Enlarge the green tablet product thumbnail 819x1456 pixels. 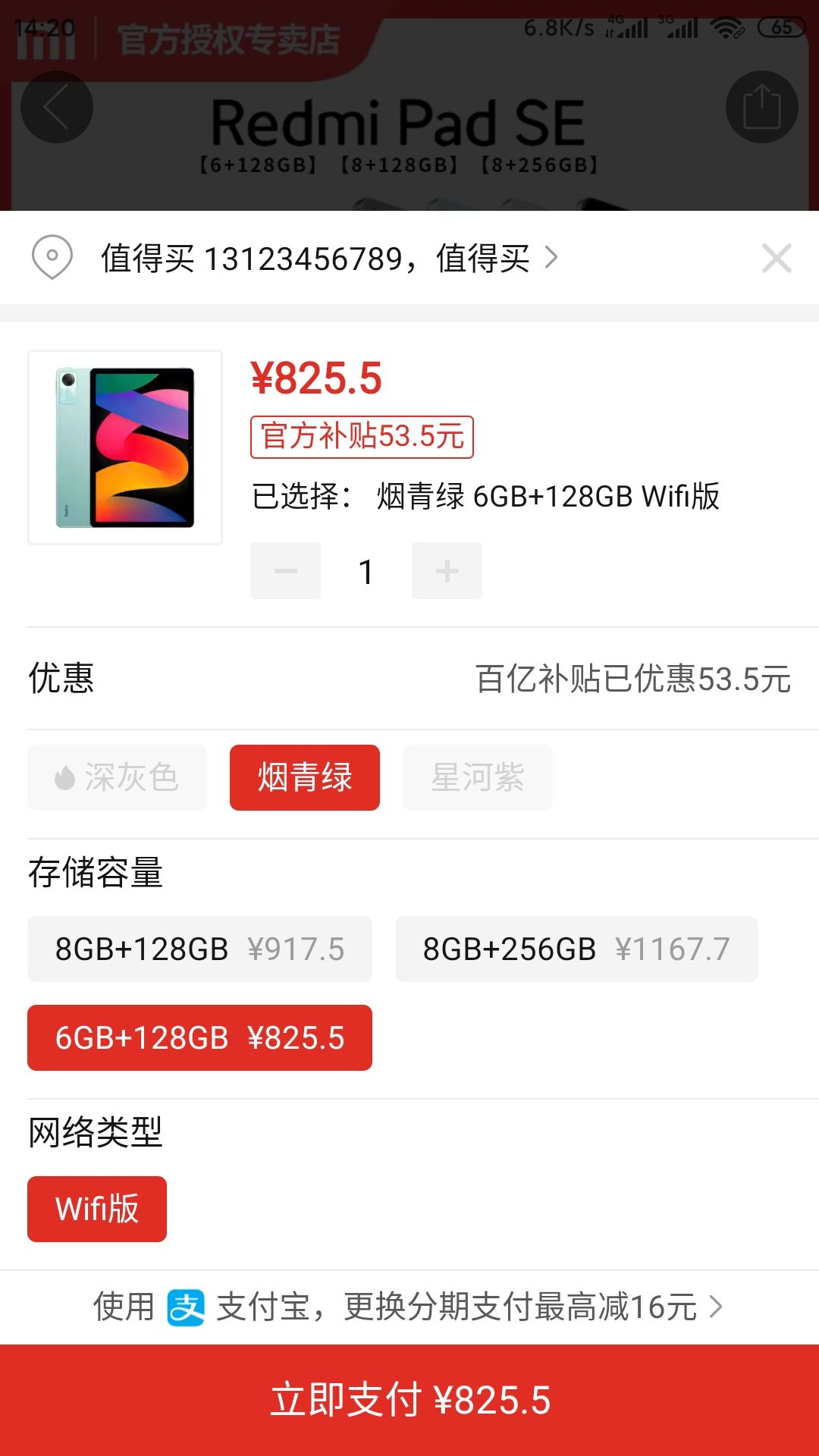pos(125,447)
